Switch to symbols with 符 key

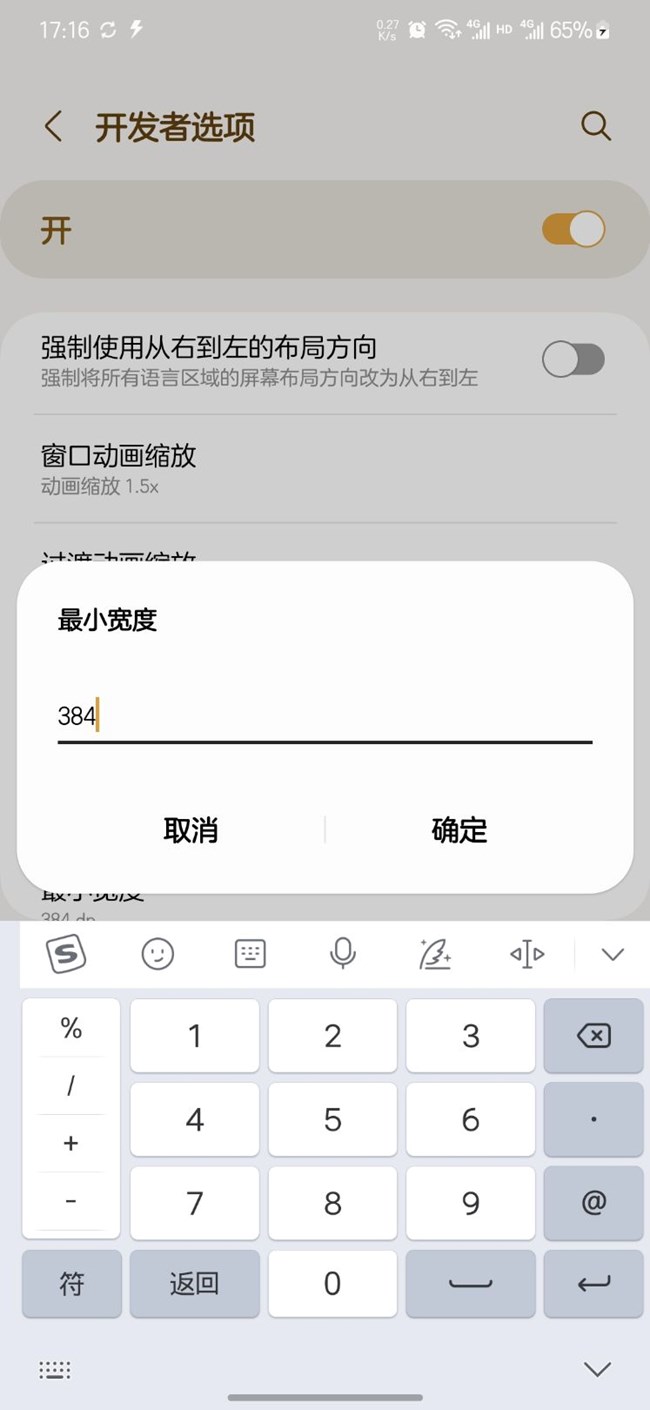point(71,1283)
